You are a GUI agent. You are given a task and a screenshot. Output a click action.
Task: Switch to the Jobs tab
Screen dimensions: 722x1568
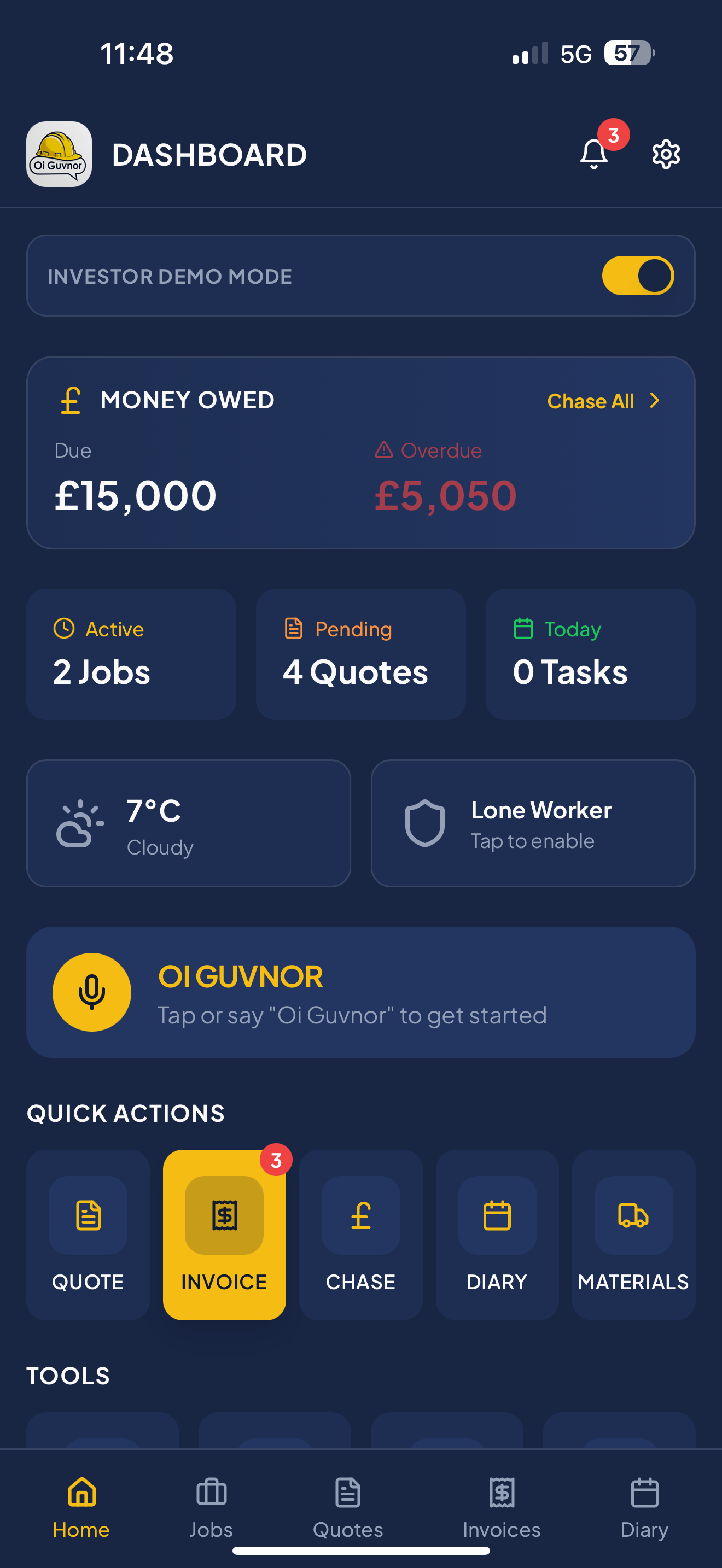[211, 1507]
